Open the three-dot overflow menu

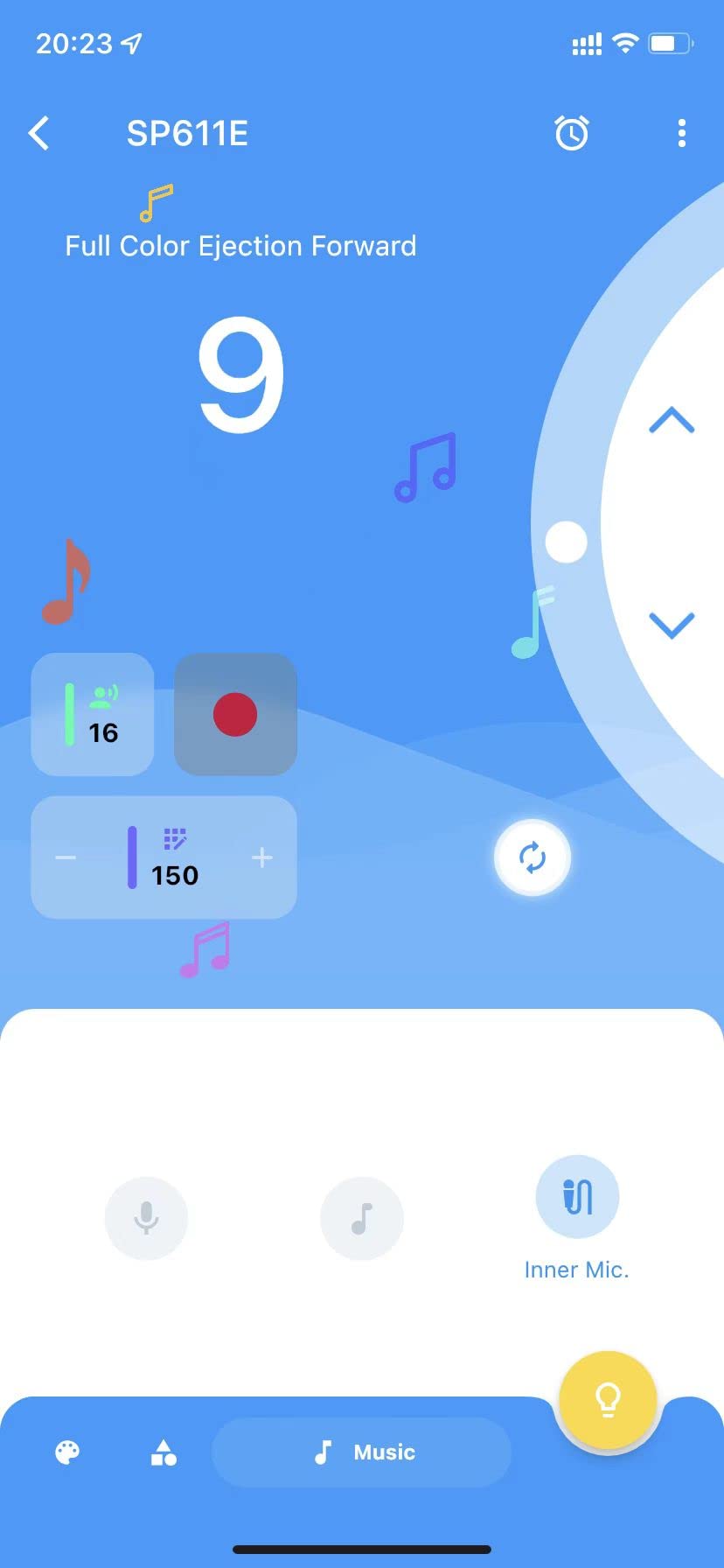(681, 134)
